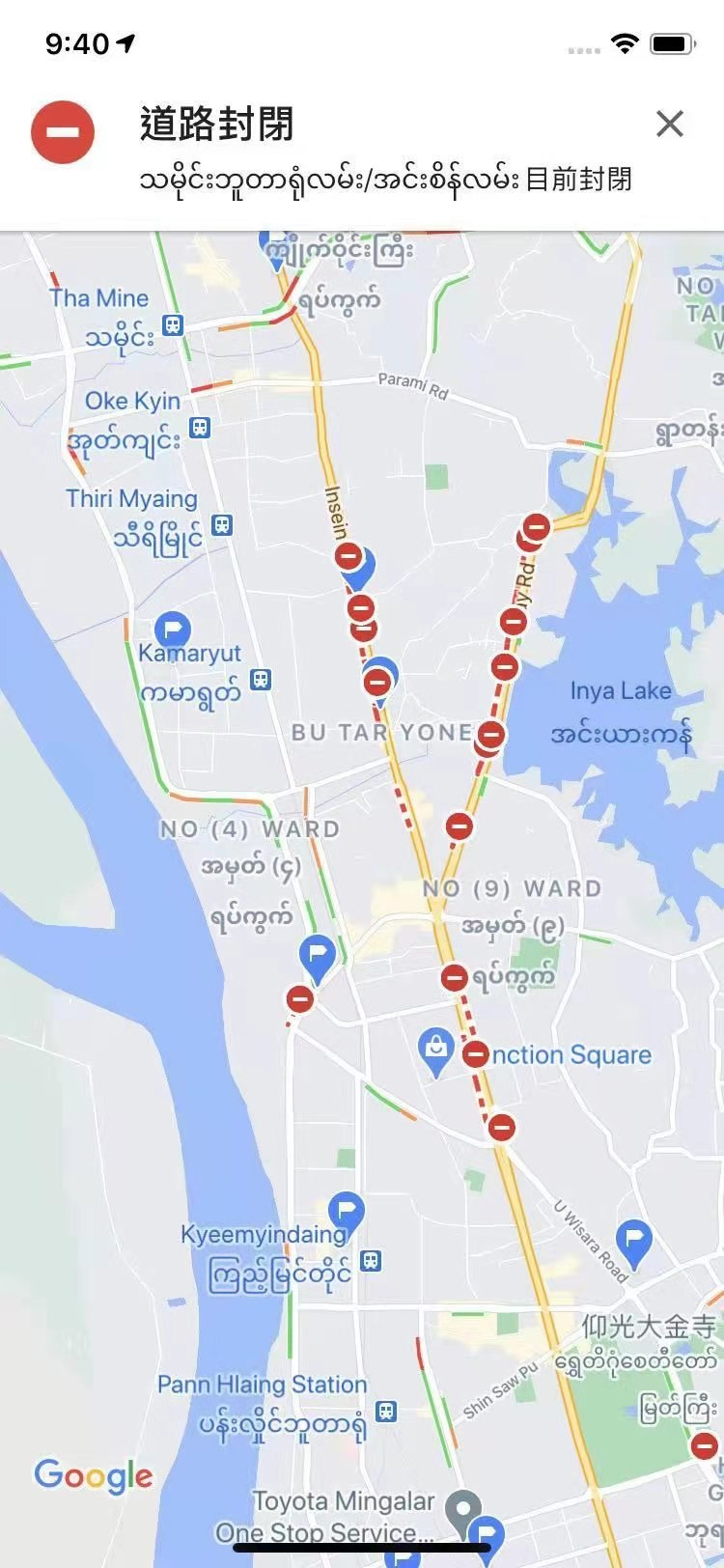Open the Pann Hlaing Station icon
Image resolution: width=724 pixels, height=1568 pixels.
(x=386, y=1412)
